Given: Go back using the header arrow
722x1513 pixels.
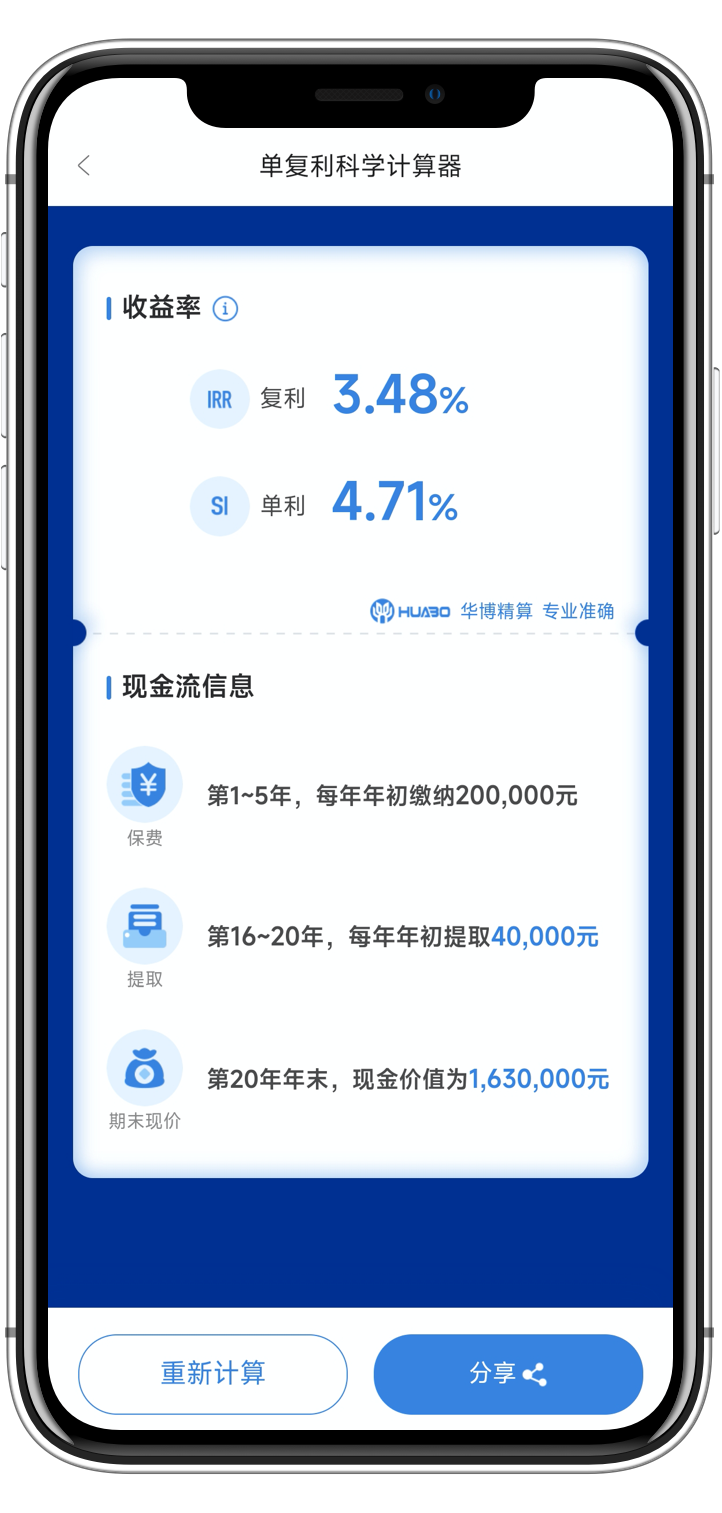Looking at the screenshot, I should pyautogui.click(x=84, y=166).
